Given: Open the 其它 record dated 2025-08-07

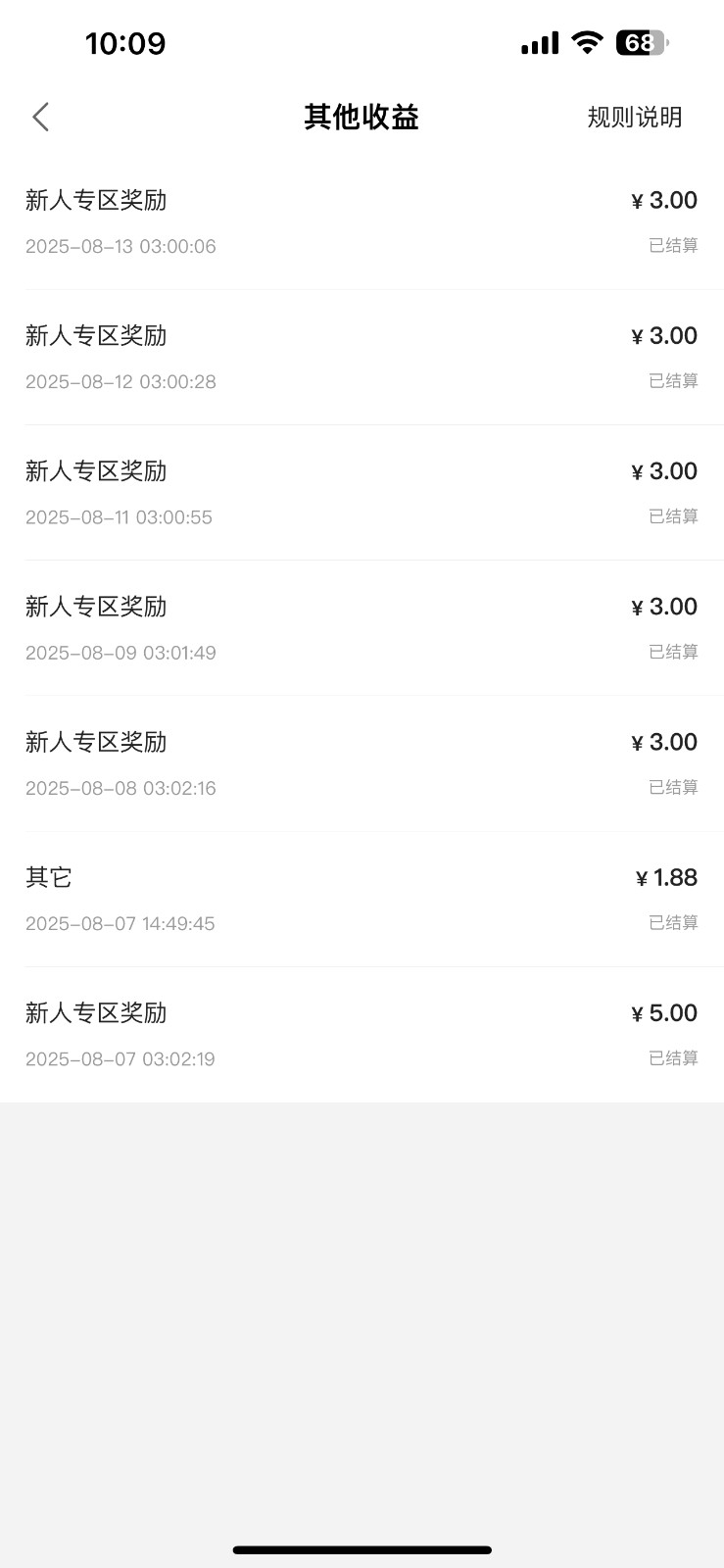Looking at the screenshot, I should (x=49, y=877).
